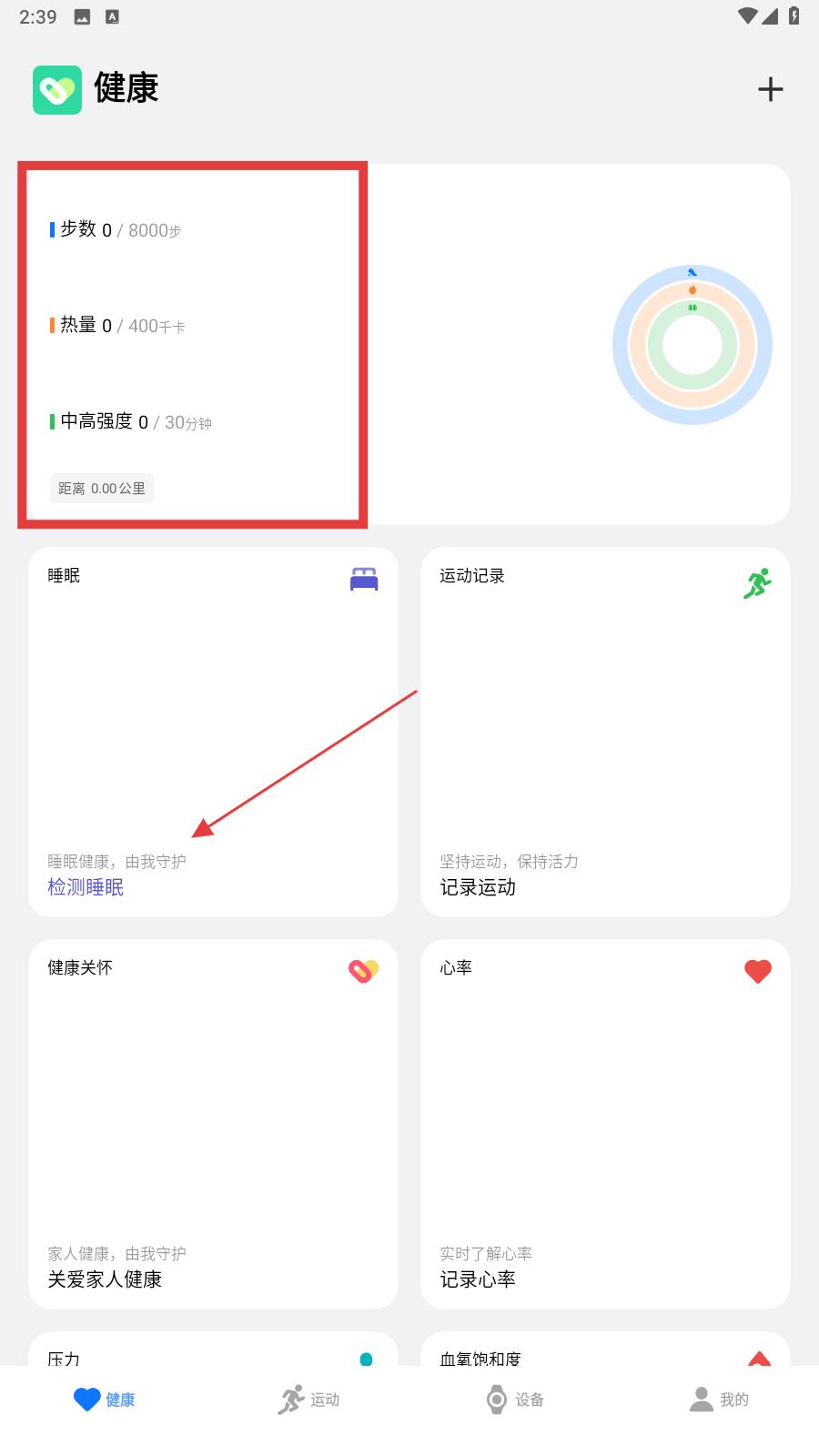Switch to the 运动 tab
819x1456 pixels.
pyautogui.click(x=308, y=1400)
